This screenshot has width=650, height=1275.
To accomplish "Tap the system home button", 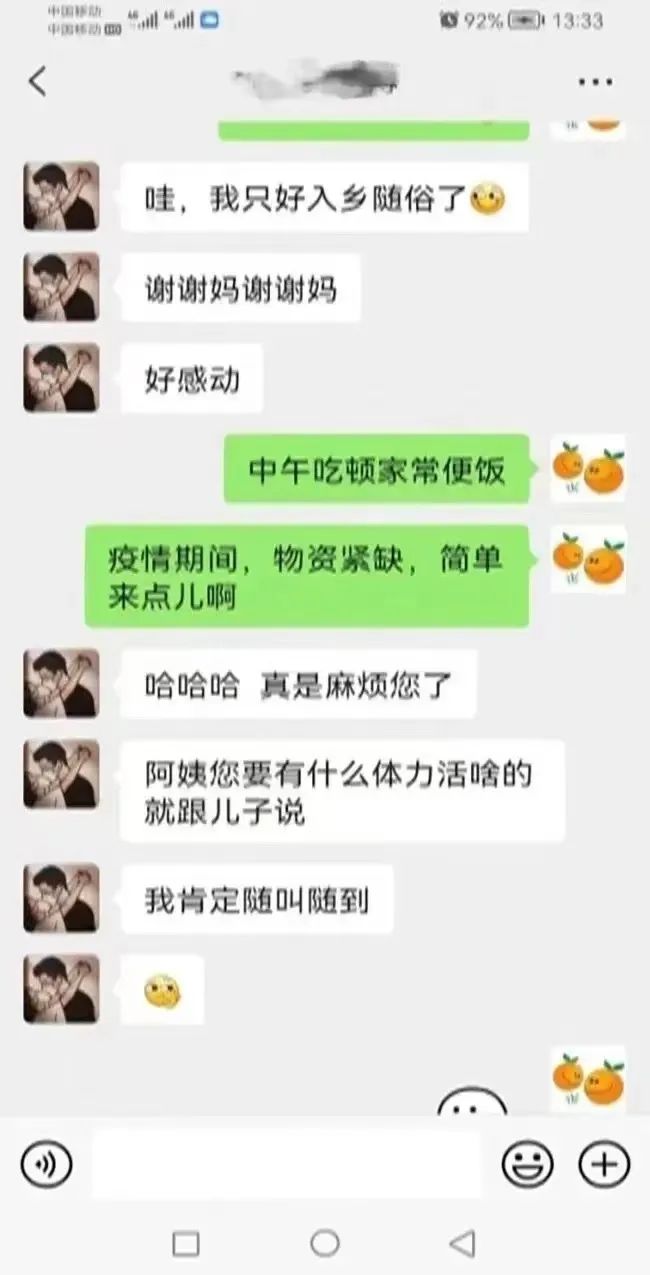I will point(325,1243).
